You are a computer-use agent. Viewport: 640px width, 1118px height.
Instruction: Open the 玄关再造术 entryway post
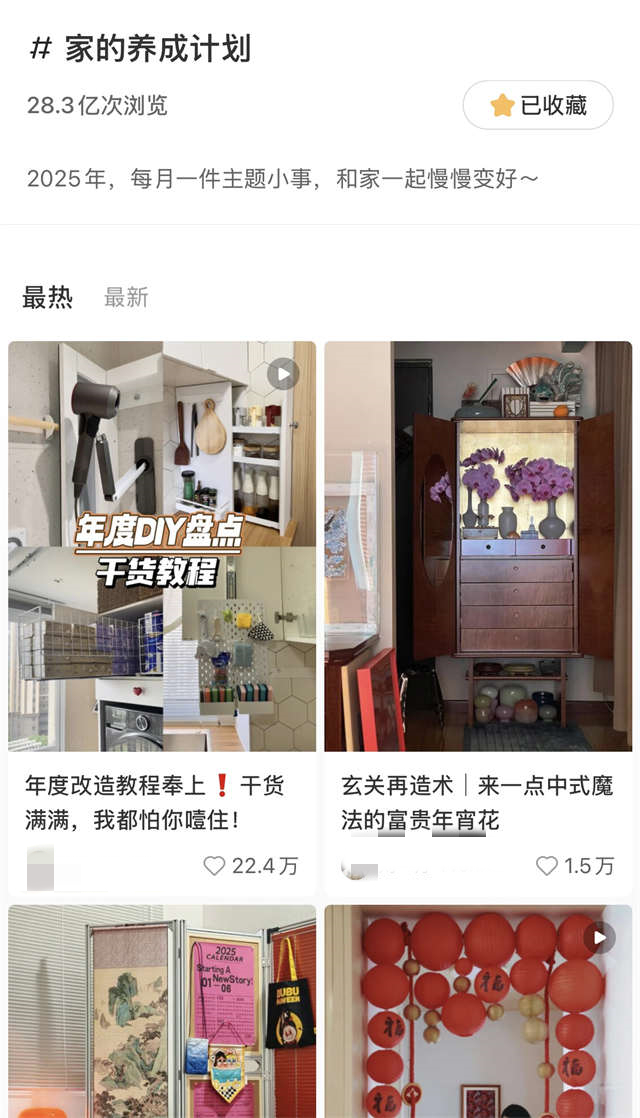coord(478,546)
